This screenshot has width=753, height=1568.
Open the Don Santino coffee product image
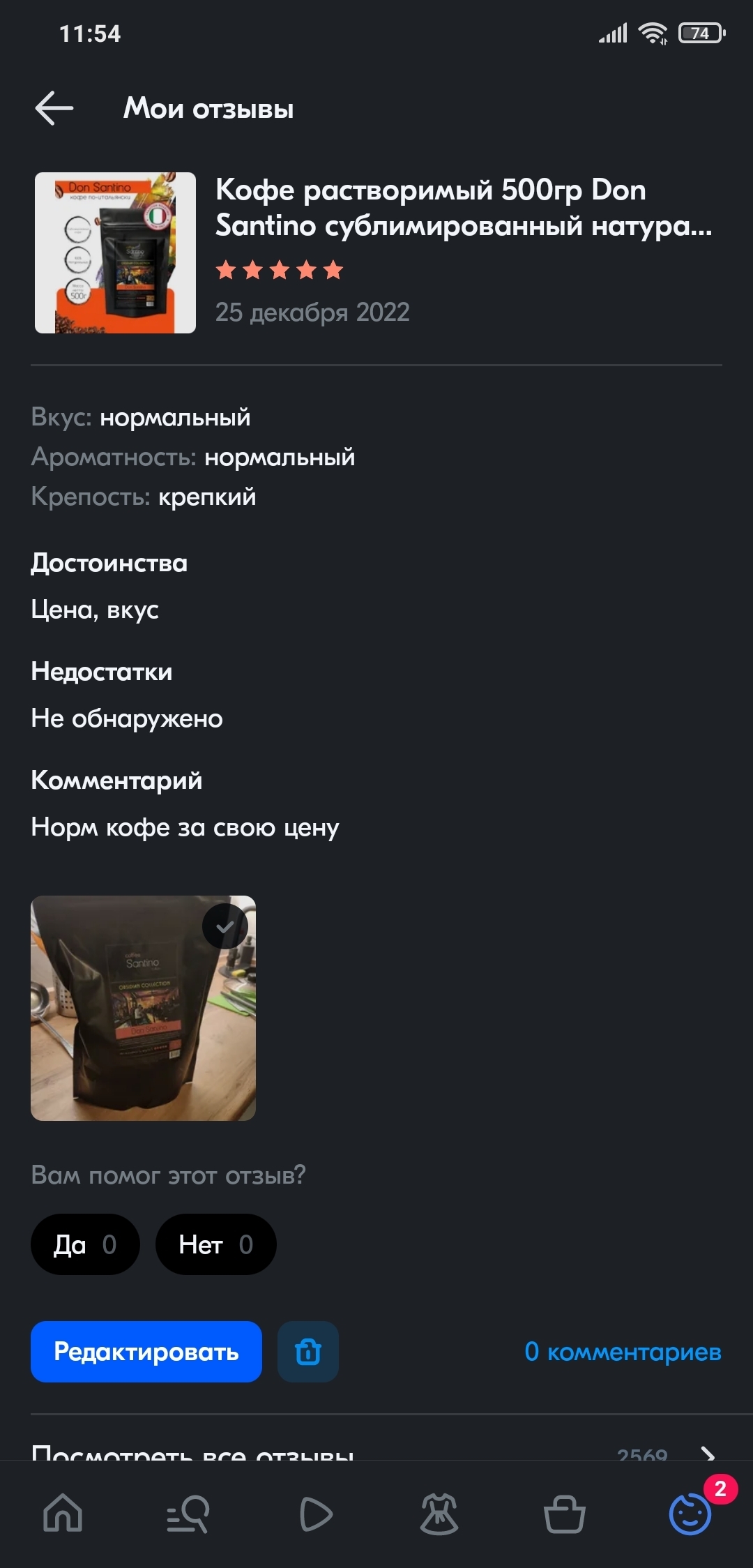click(115, 252)
